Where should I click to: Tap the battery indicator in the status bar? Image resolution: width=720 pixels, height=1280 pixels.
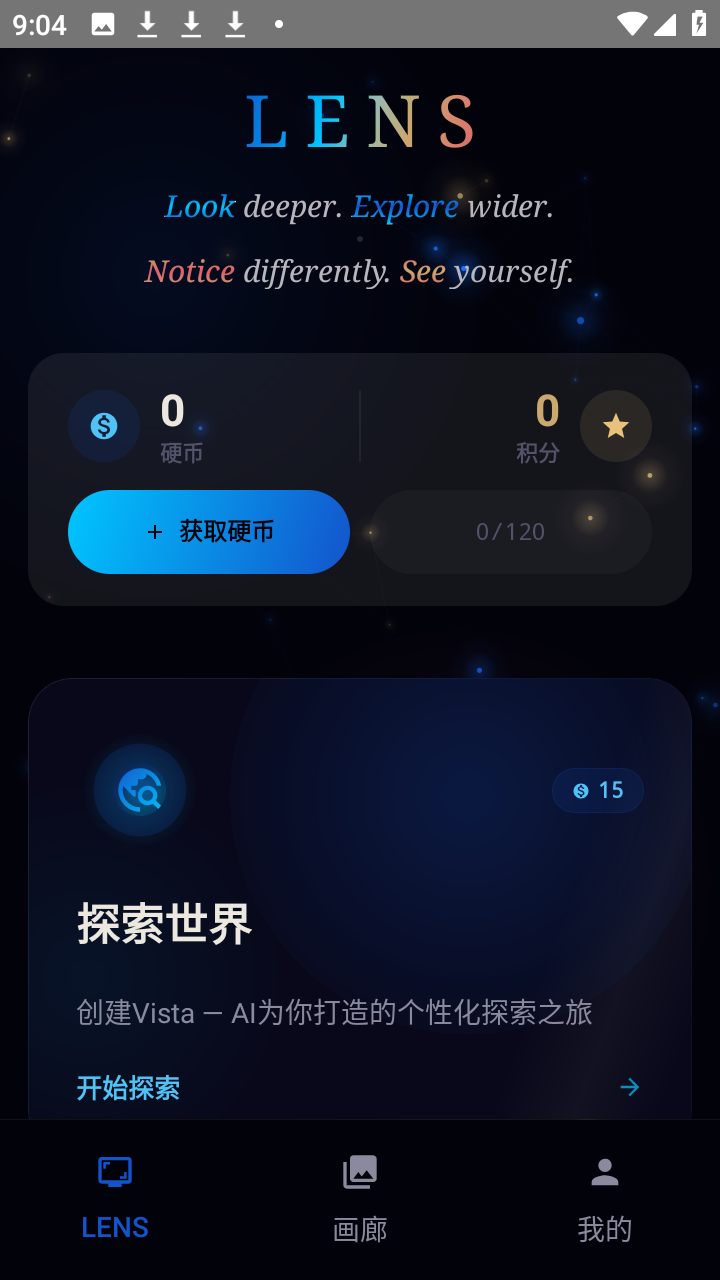(699, 24)
